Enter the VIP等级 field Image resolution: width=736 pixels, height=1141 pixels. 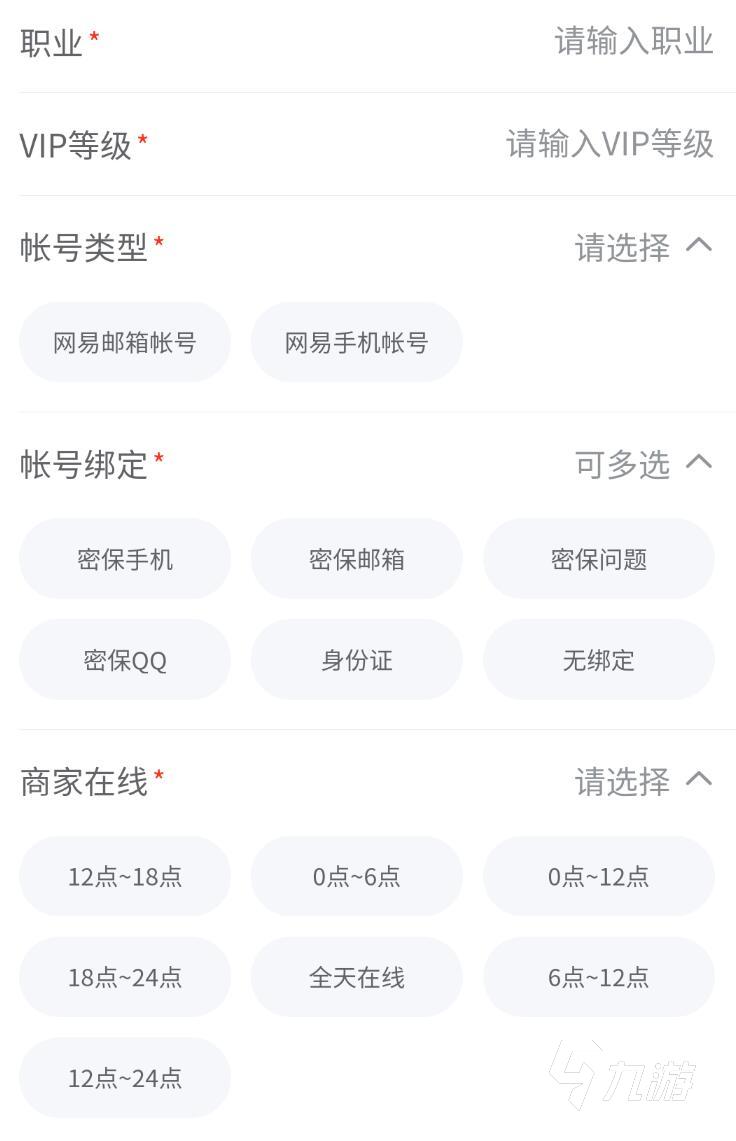pos(609,144)
